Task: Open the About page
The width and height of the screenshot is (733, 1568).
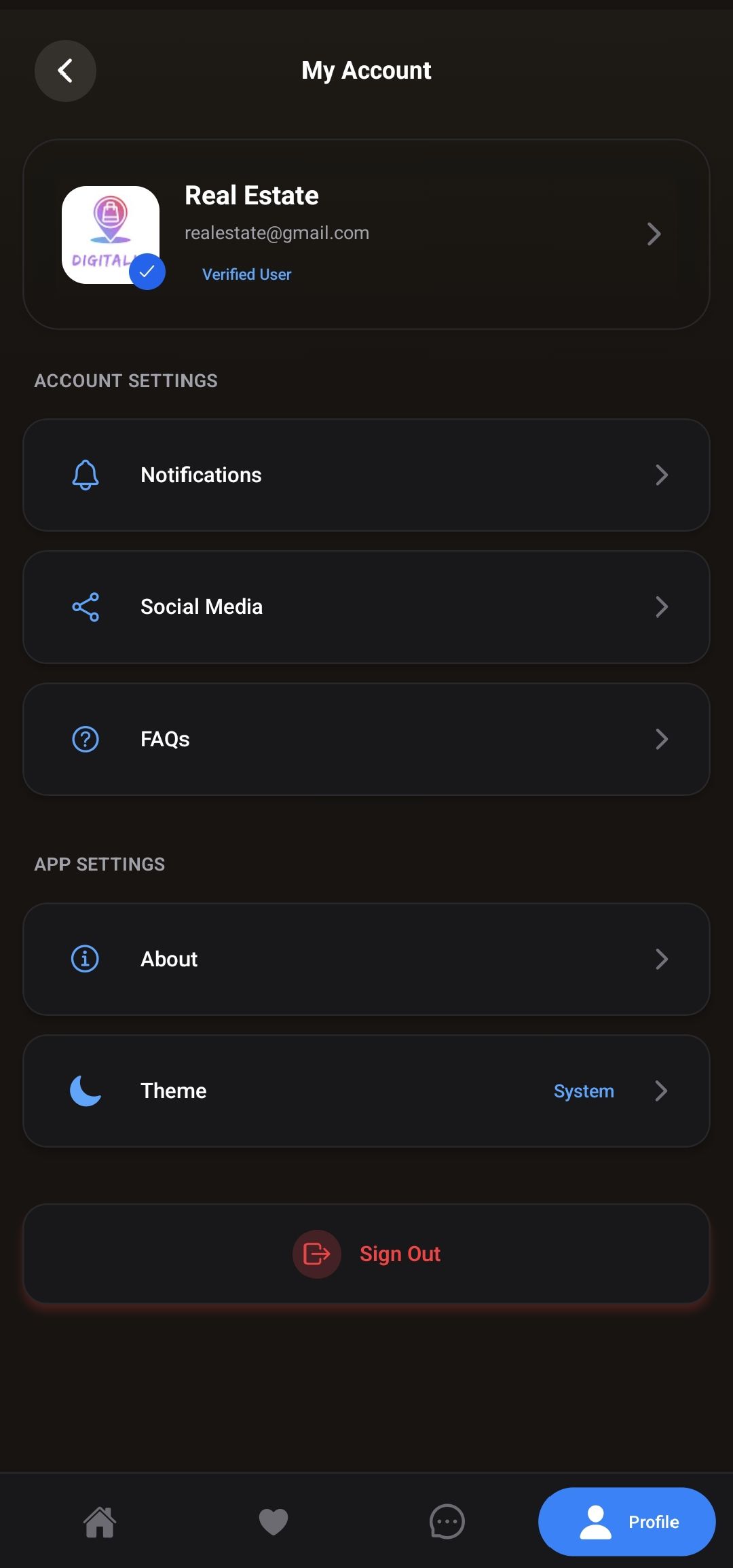Action: point(366,959)
